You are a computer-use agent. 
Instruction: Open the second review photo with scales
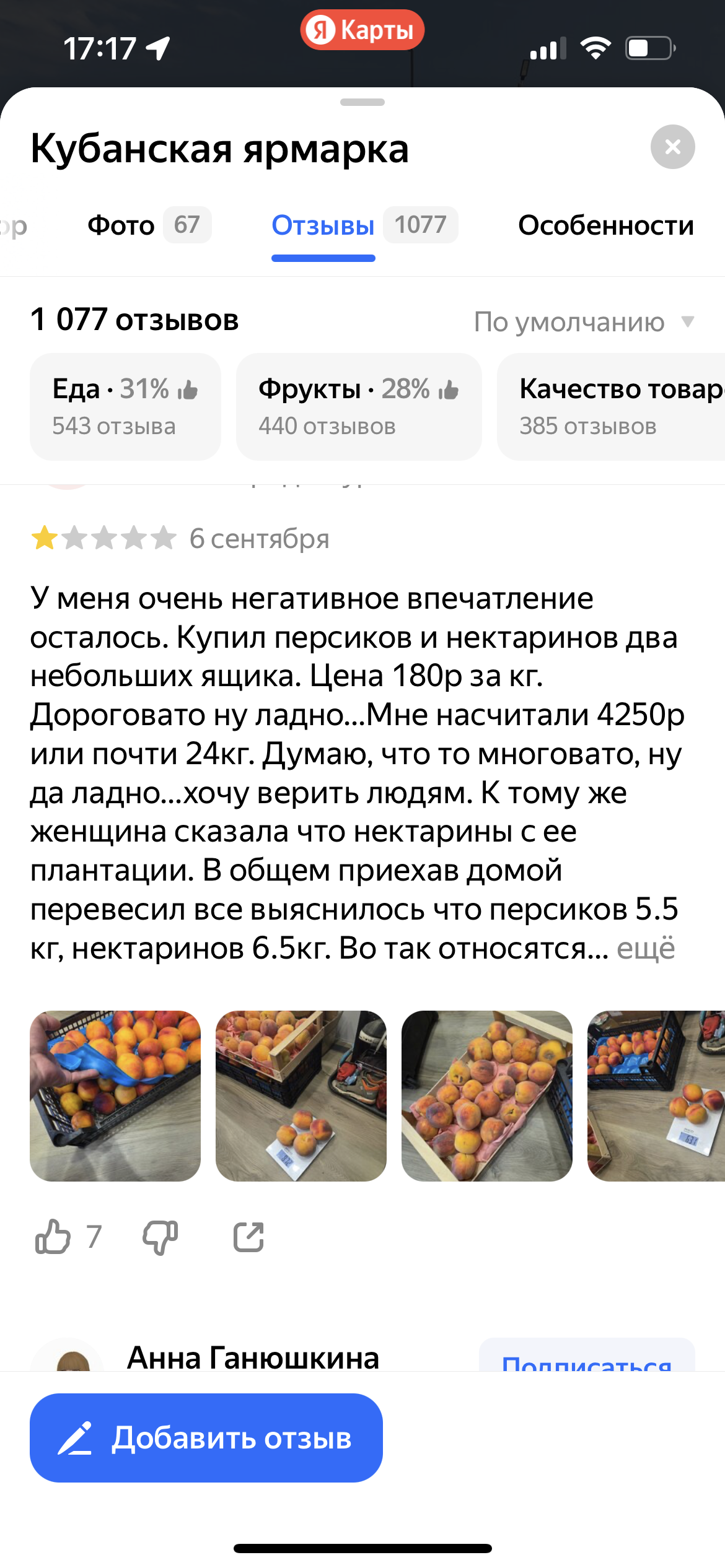[x=301, y=1095]
